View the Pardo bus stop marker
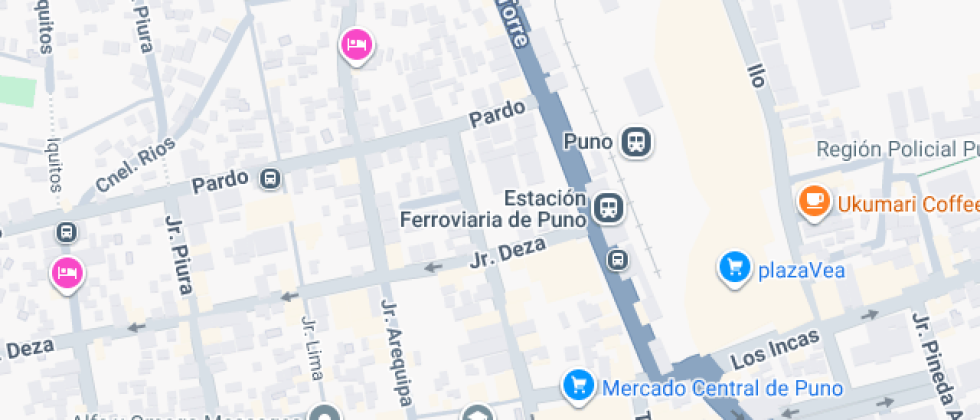980x420 pixels. point(269,179)
